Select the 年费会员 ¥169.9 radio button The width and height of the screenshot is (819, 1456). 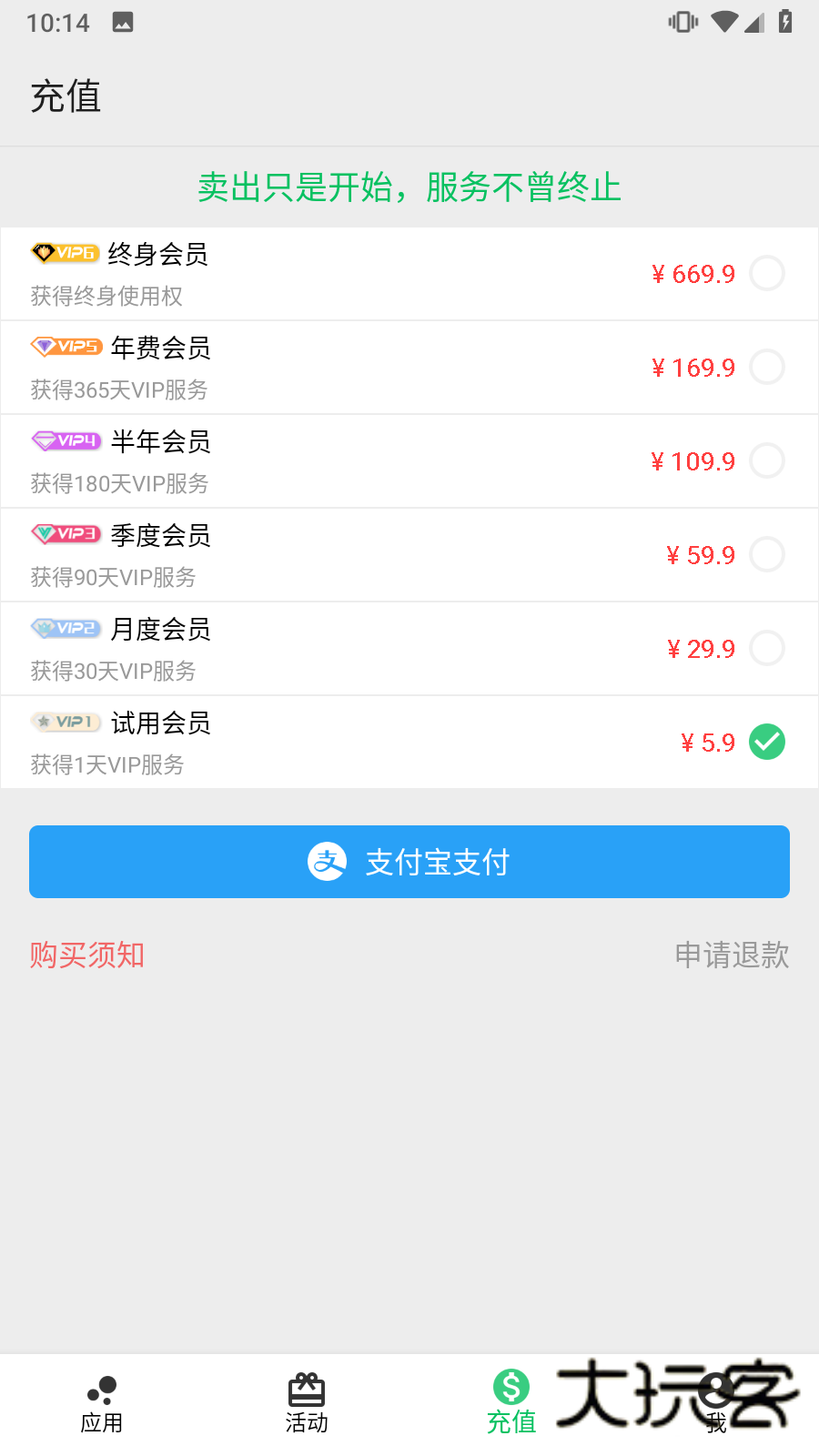(x=767, y=367)
